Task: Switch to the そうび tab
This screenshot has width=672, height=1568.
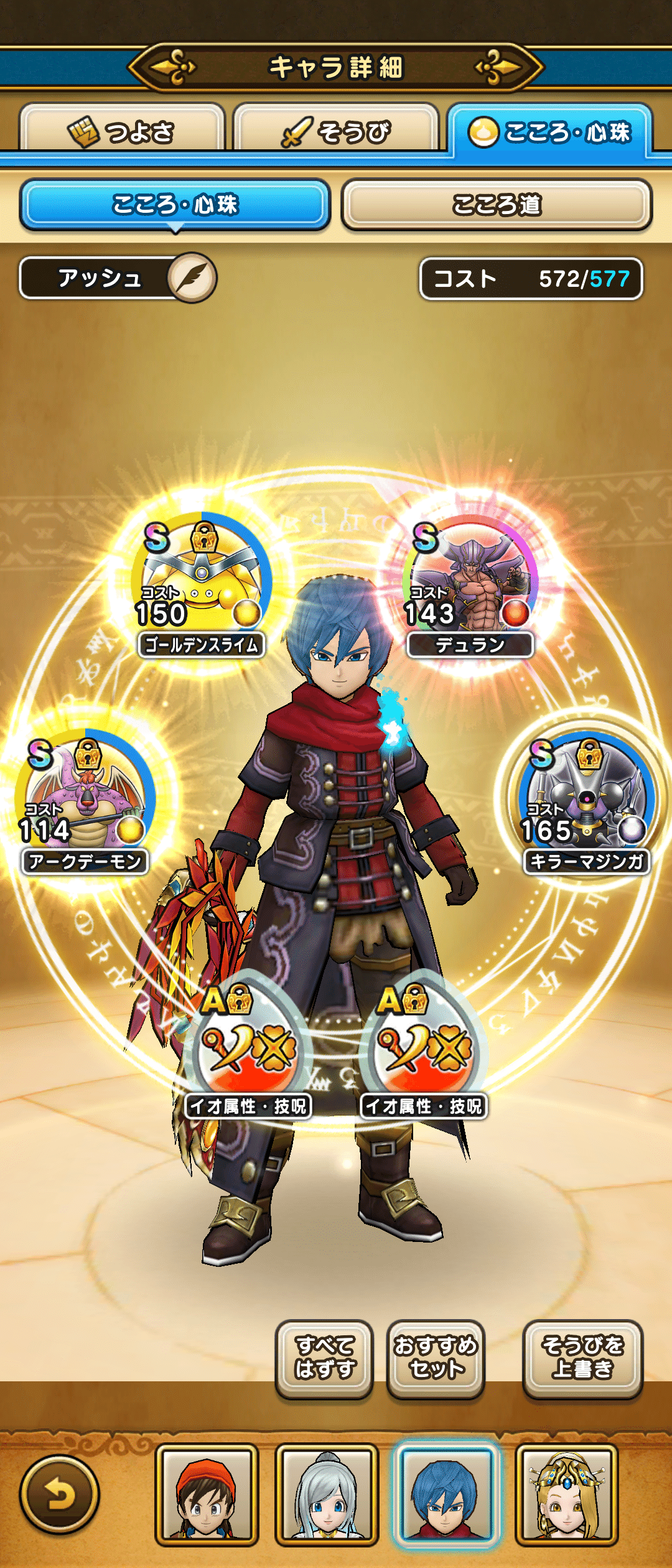Action: point(336,130)
